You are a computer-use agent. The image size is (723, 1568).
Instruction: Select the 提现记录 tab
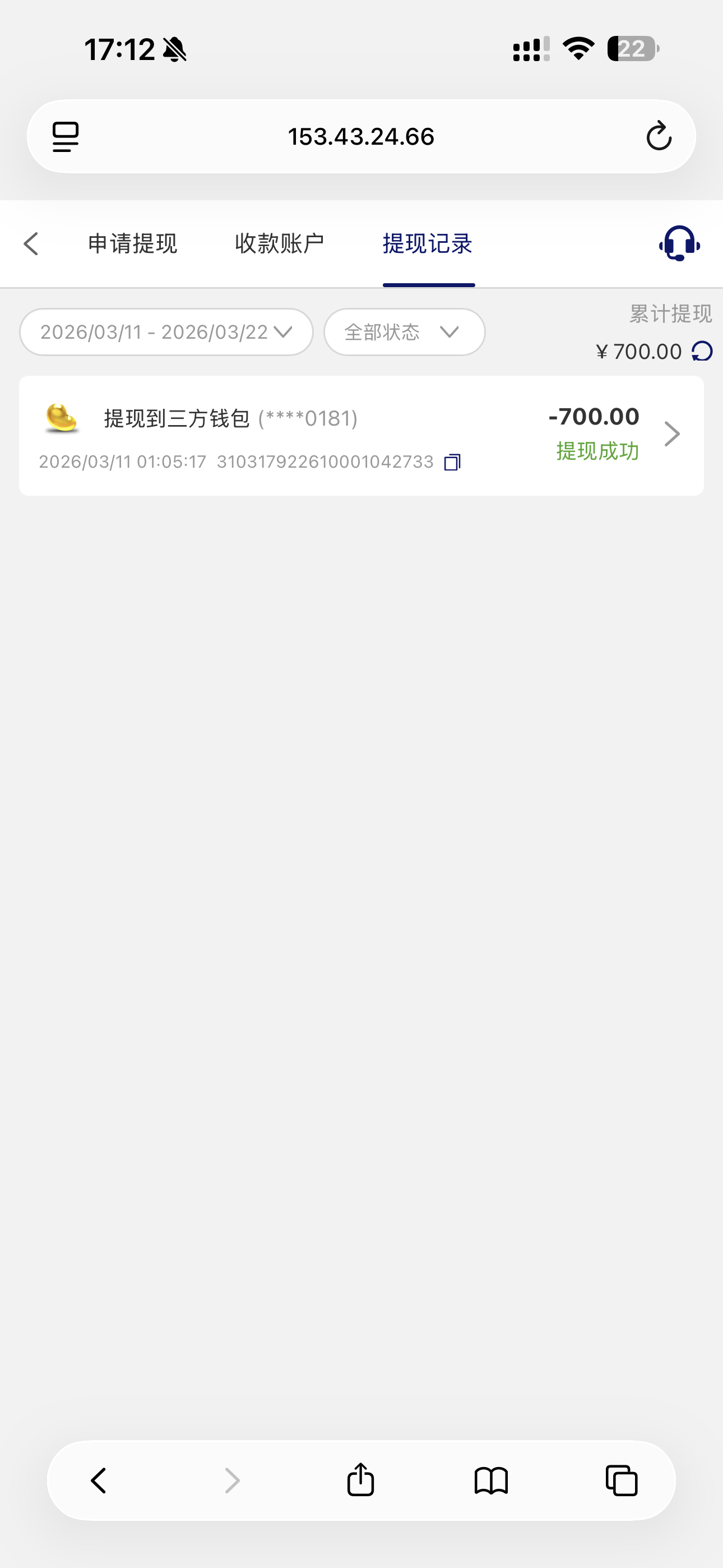(428, 243)
